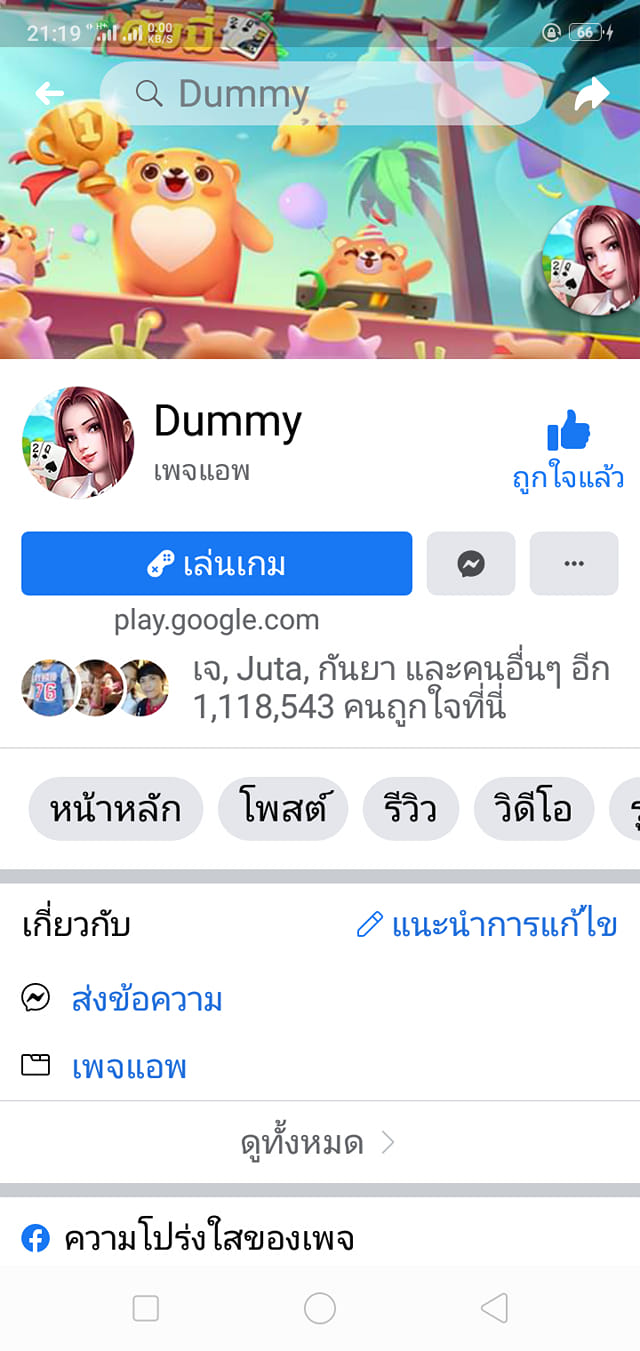Switch to the หน้าหลัก tab
Screen dimensions: 640x1351
click(116, 808)
